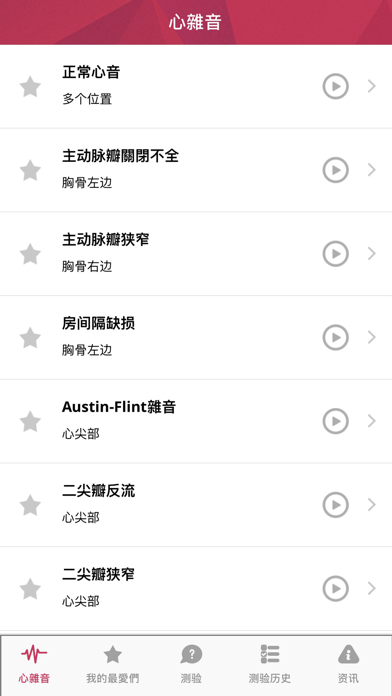Open the 二尖瓣狭窄 entry
The image size is (392, 696).
[196, 589]
